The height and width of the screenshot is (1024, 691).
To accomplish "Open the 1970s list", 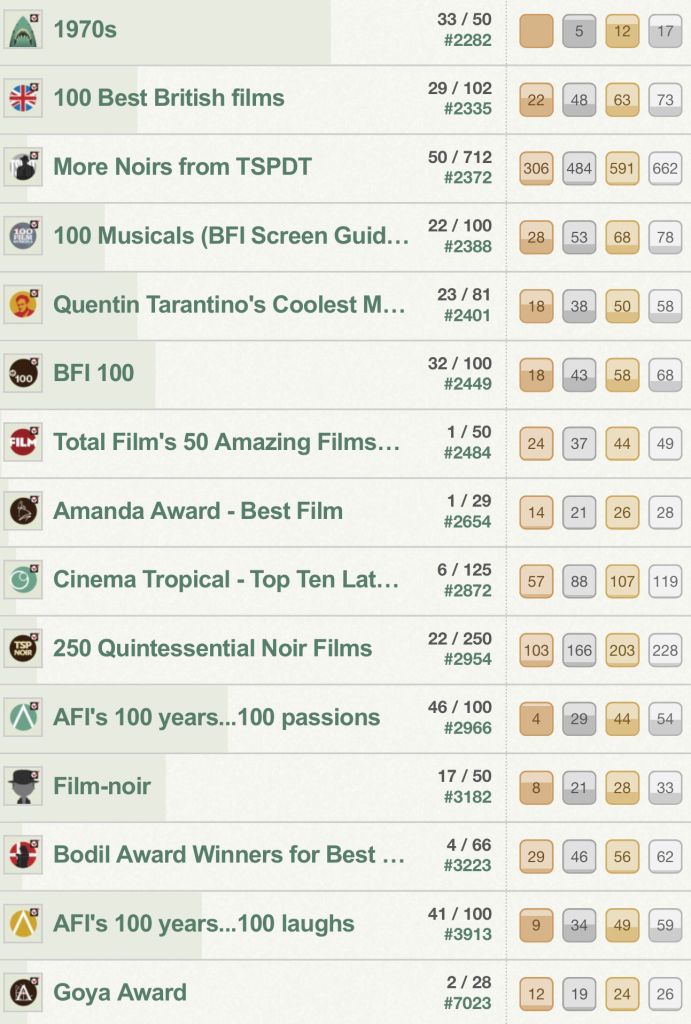I will click(x=85, y=30).
